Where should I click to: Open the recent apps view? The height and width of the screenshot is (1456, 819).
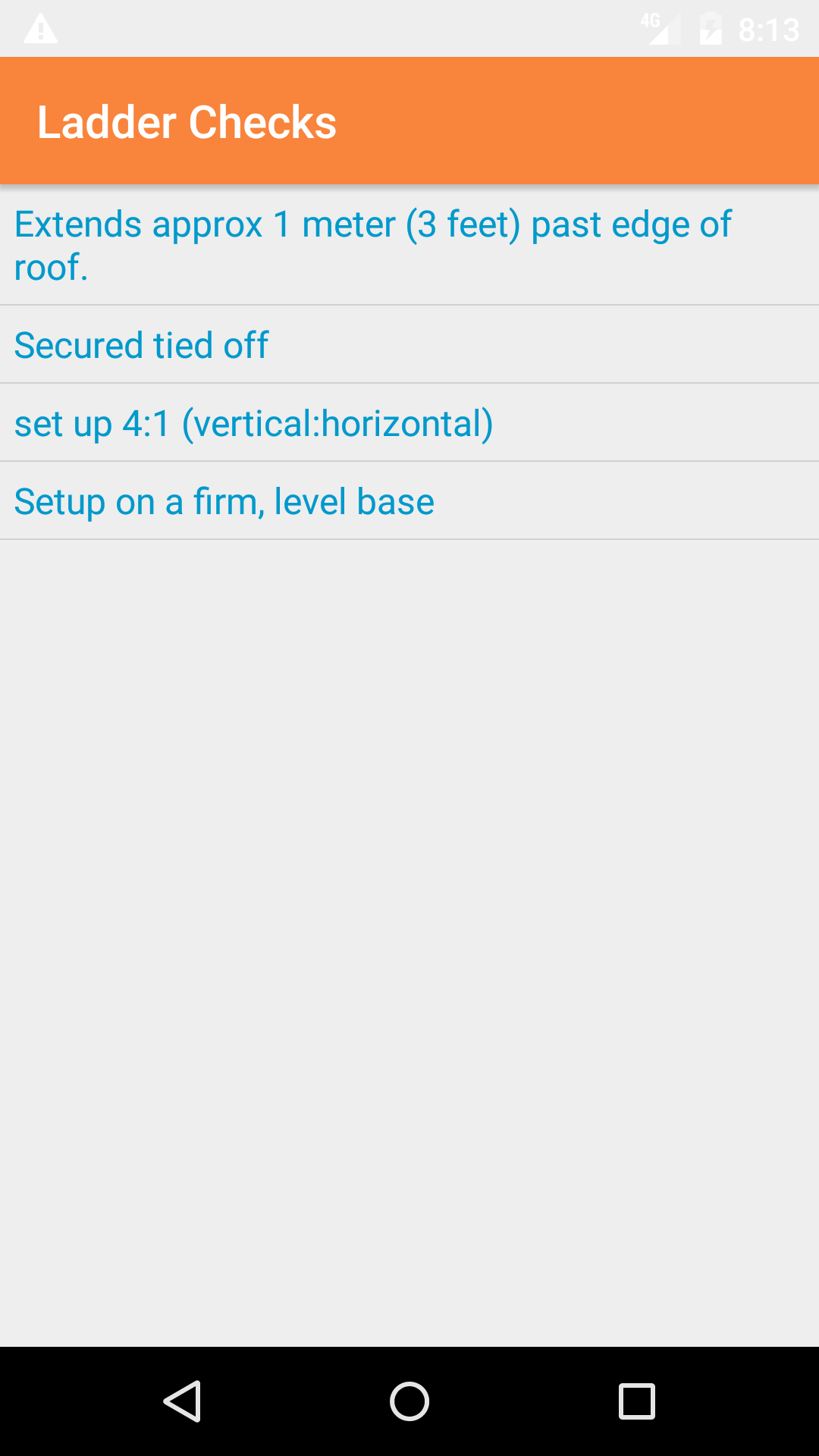pyautogui.click(x=637, y=1401)
